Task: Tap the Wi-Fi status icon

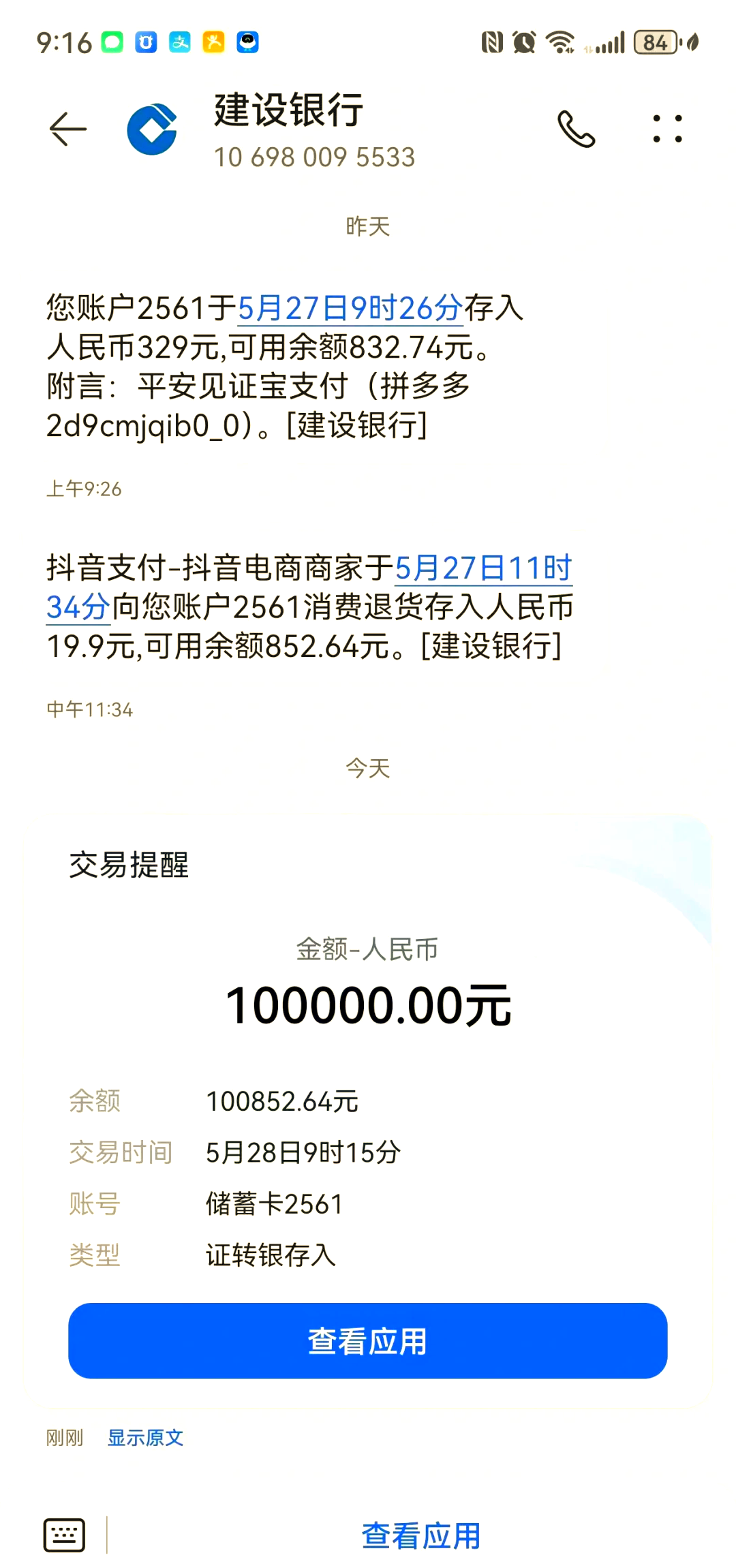Action: coord(559,42)
